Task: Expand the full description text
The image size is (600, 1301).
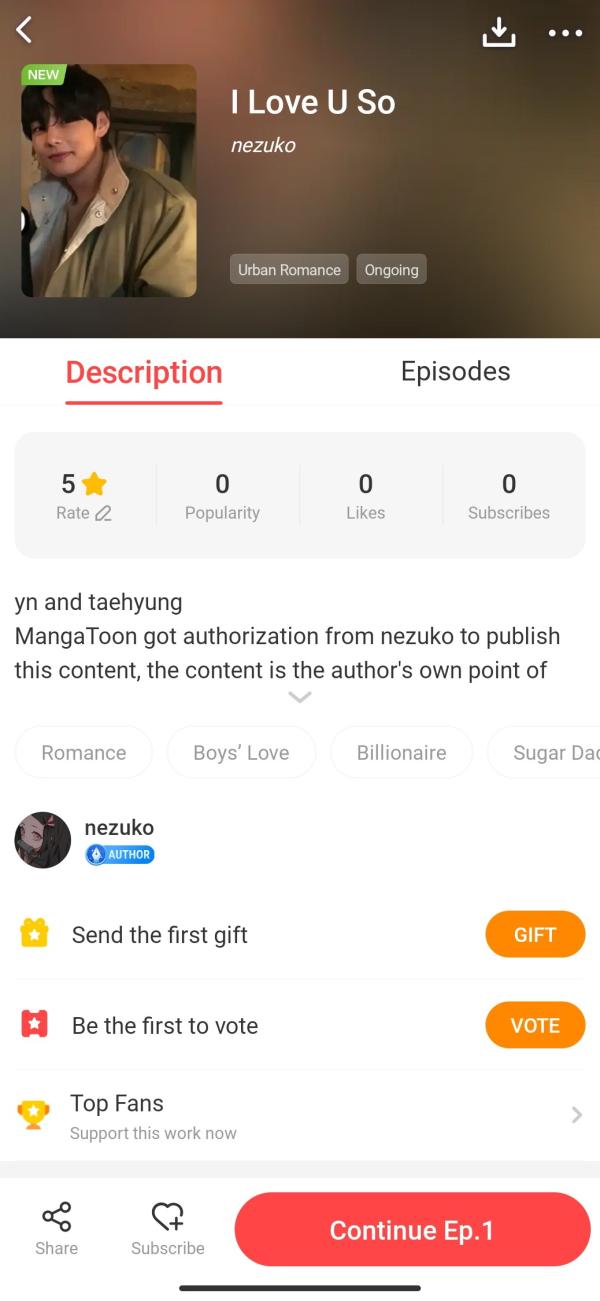Action: (299, 697)
